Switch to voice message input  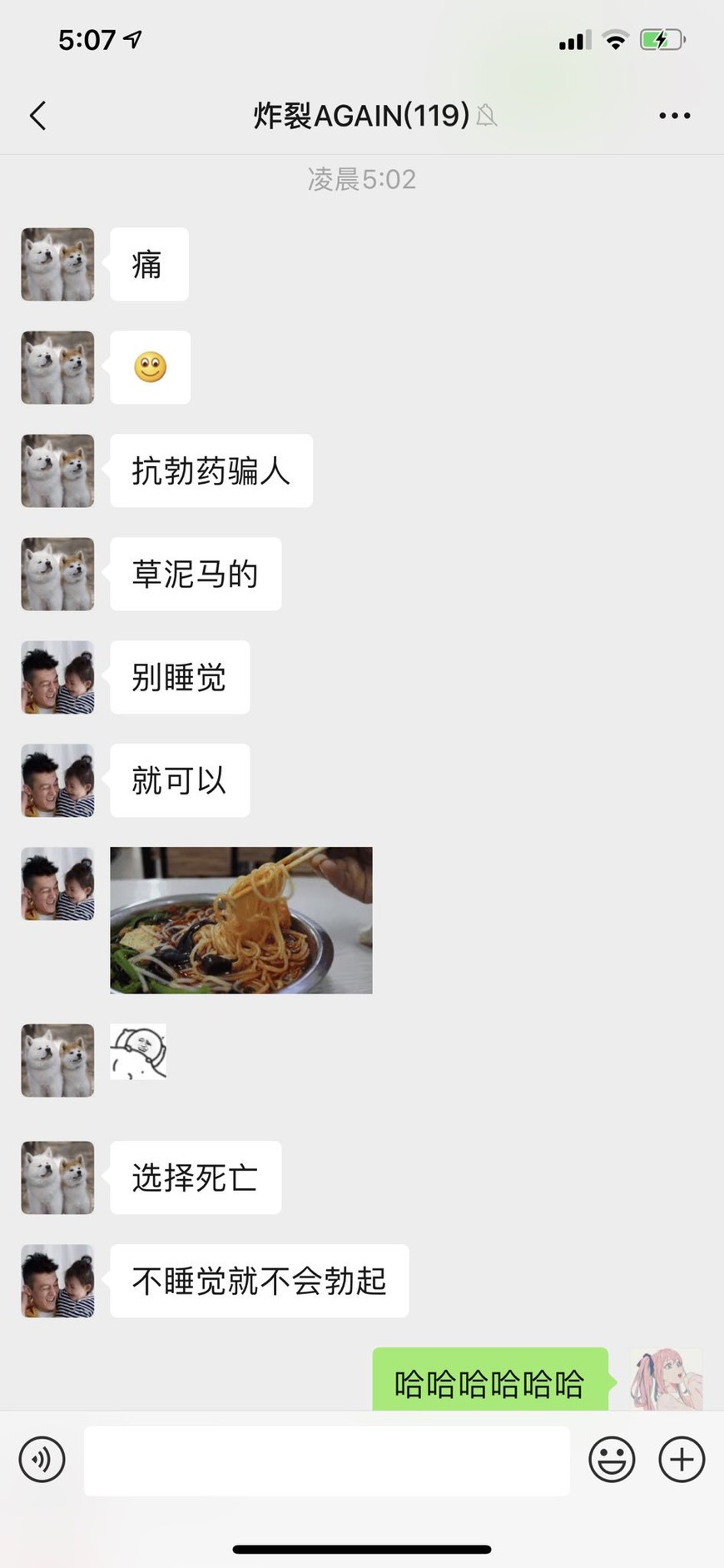42,1459
